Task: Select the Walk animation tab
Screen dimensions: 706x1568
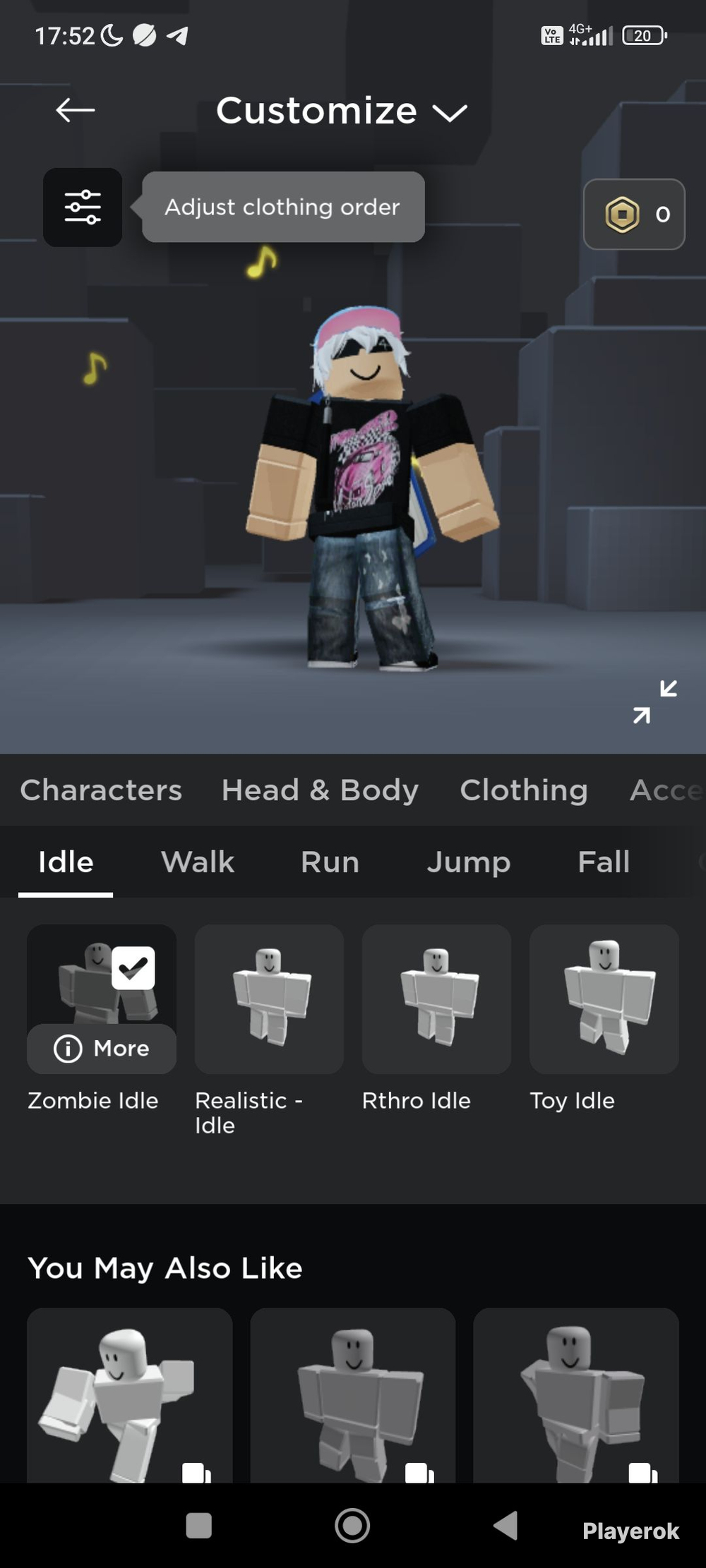Action: [198, 862]
